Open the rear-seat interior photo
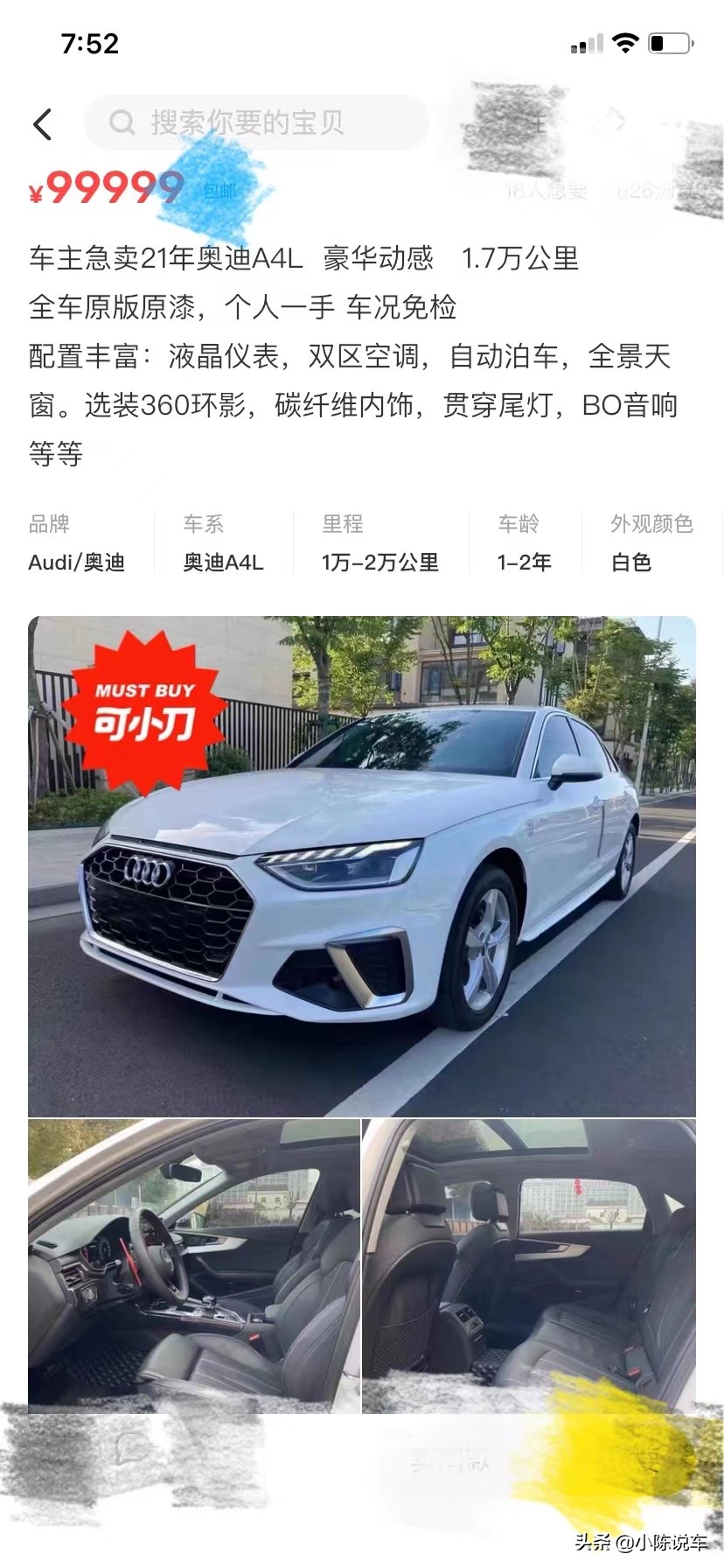The width and height of the screenshot is (724, 1568). pyautogui.click(x=529, y=1260)
